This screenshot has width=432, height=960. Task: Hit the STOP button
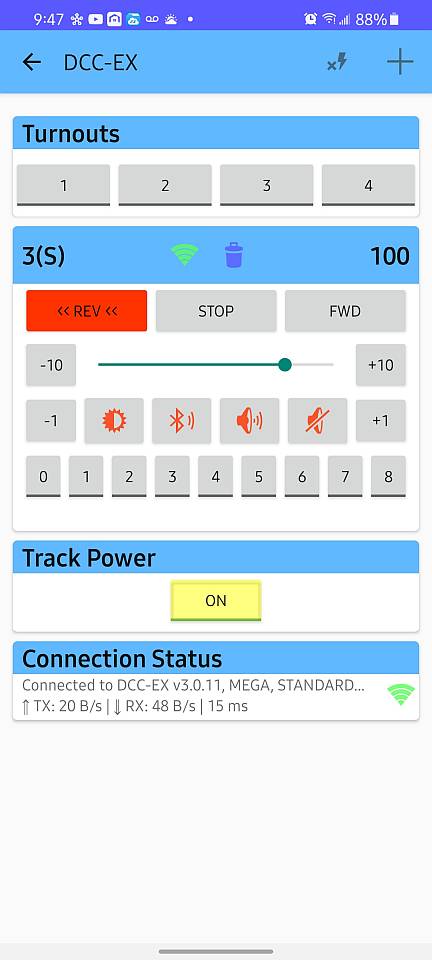pyautogui.click(x=216, y=311)
